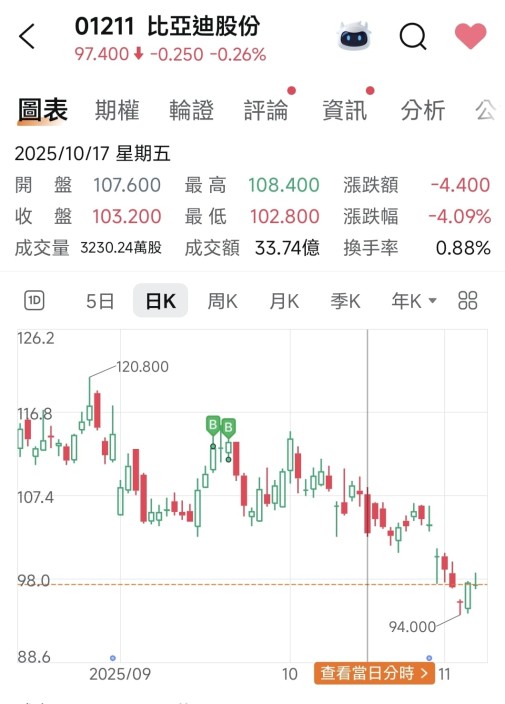Screen dimensions: 505x704
Task: Switch chart to 周K
Action: pos(222,301)
